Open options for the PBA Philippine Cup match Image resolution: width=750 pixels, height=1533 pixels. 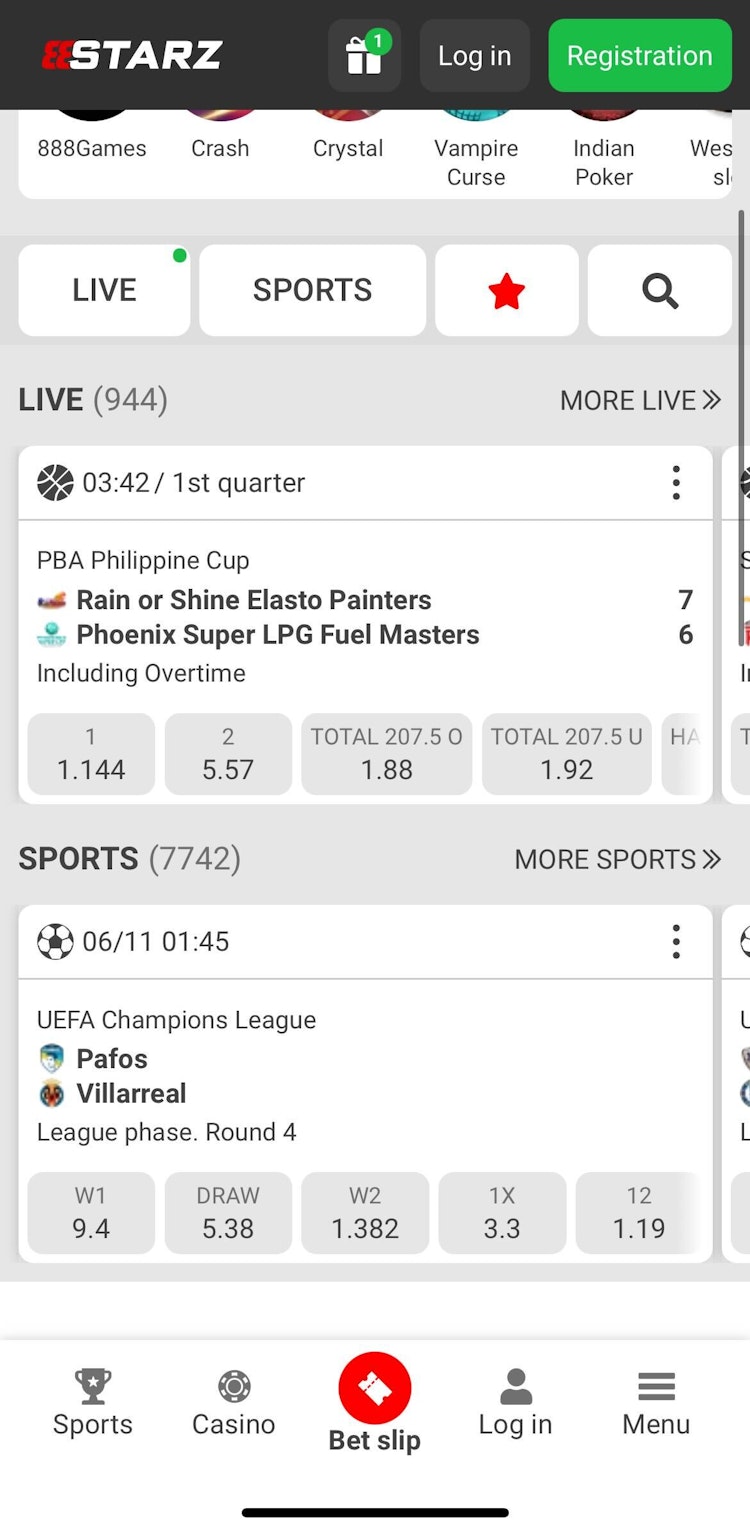[676, 483]
